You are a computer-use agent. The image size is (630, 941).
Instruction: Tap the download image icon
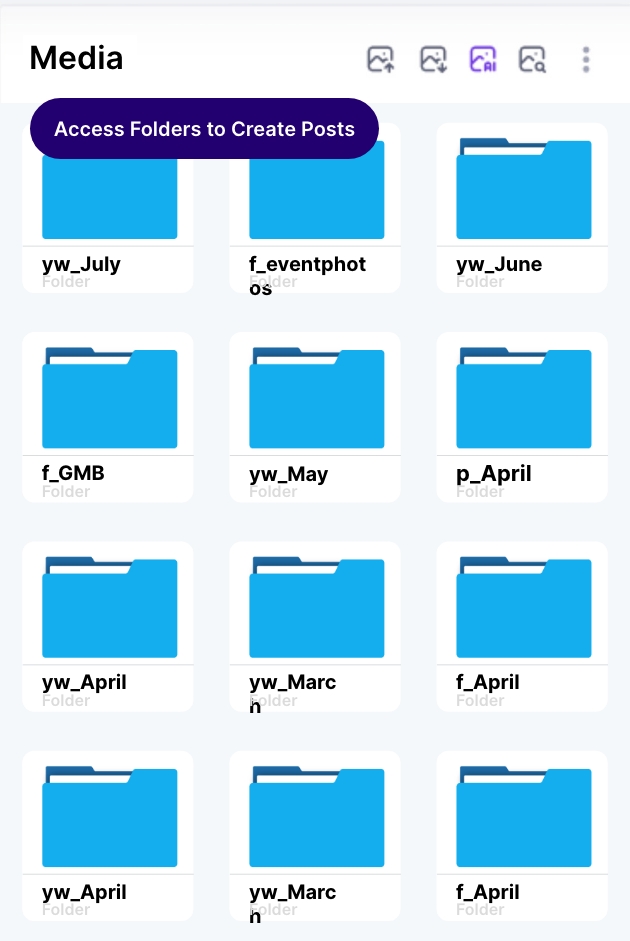432,60
